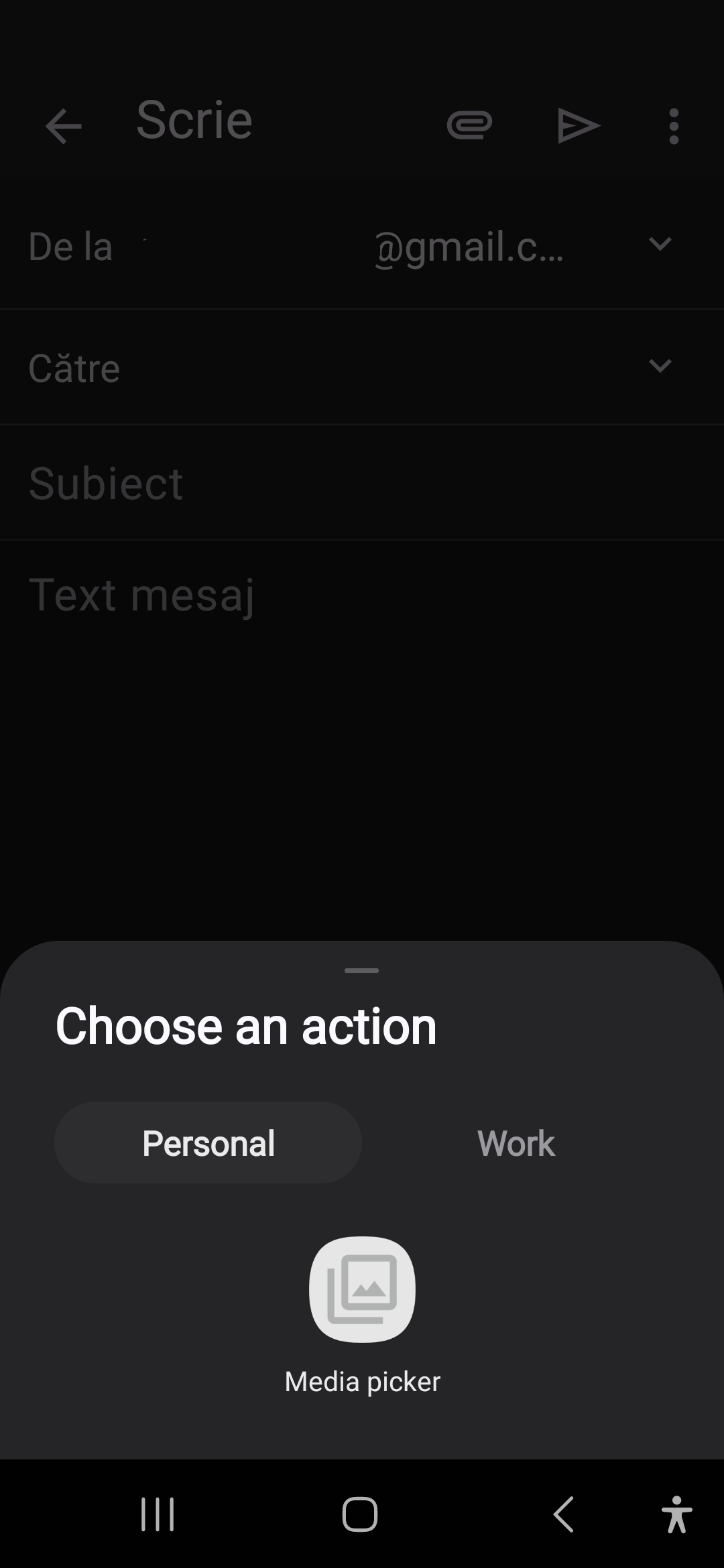
Task: Open recent apps
Action: point(158,1514)
